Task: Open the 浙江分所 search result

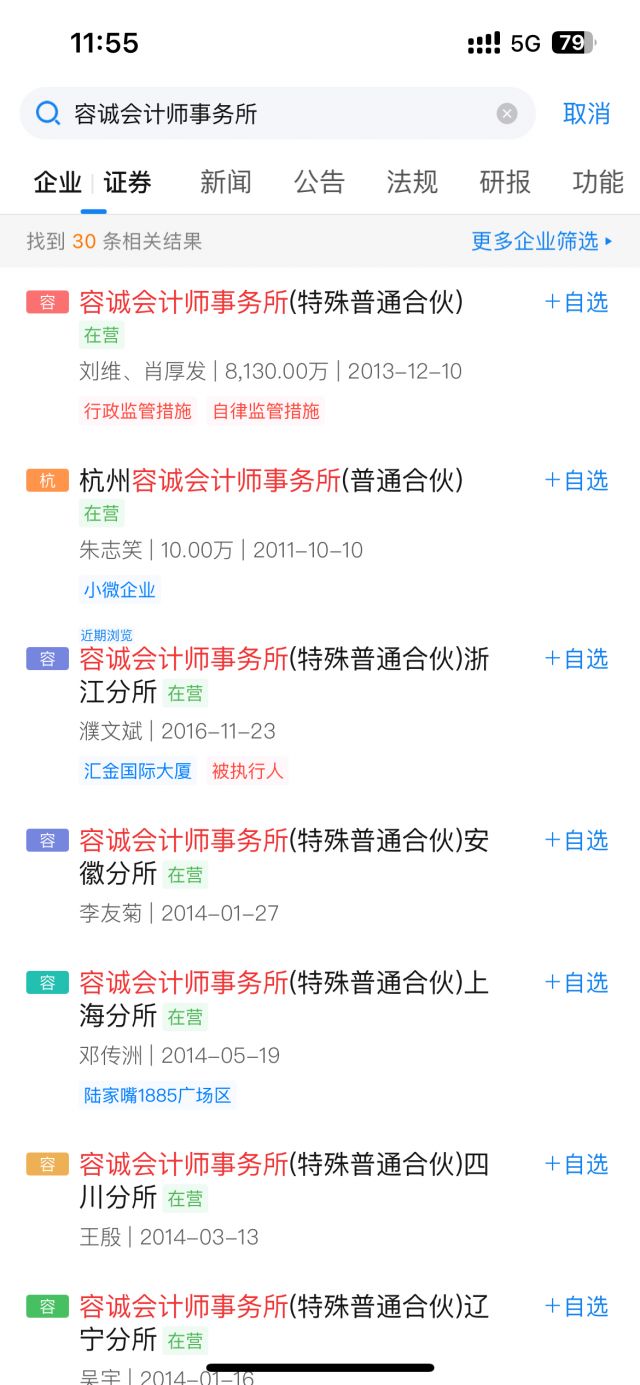Action: [284, 660]
